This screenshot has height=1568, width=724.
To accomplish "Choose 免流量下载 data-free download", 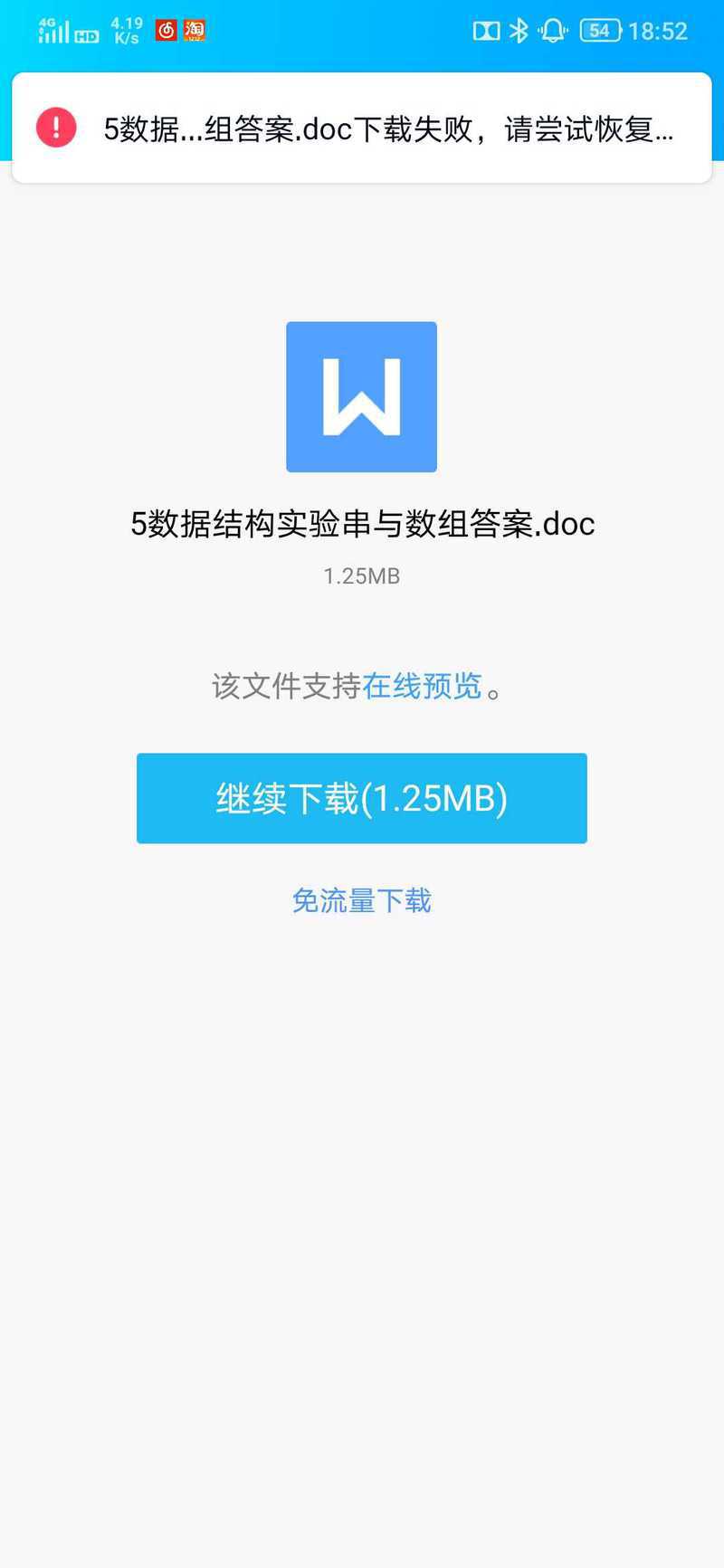I will [362, 900].
